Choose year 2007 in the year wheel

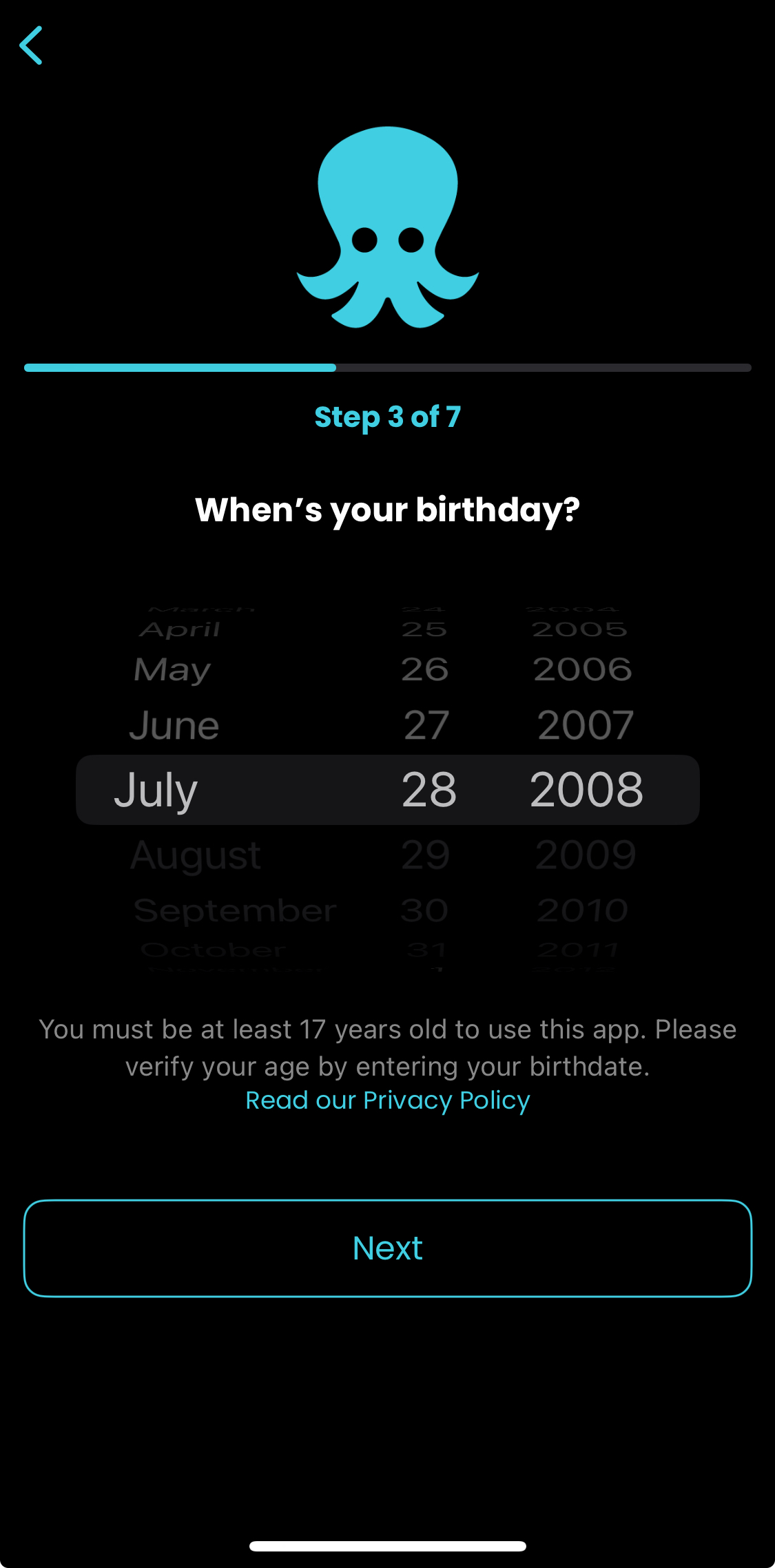point(586,726)
